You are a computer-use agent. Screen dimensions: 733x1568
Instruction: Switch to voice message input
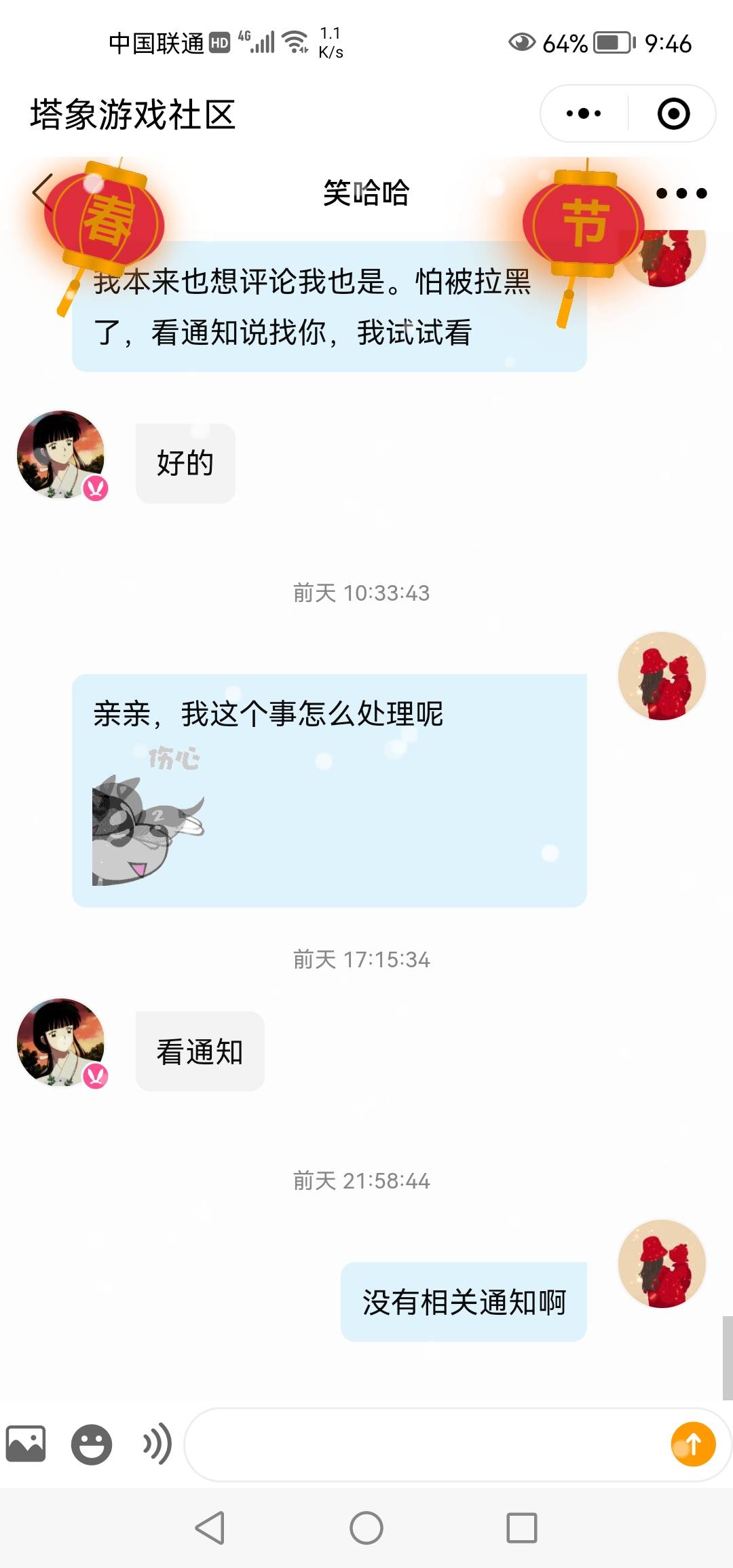[x=157, y=1444]
